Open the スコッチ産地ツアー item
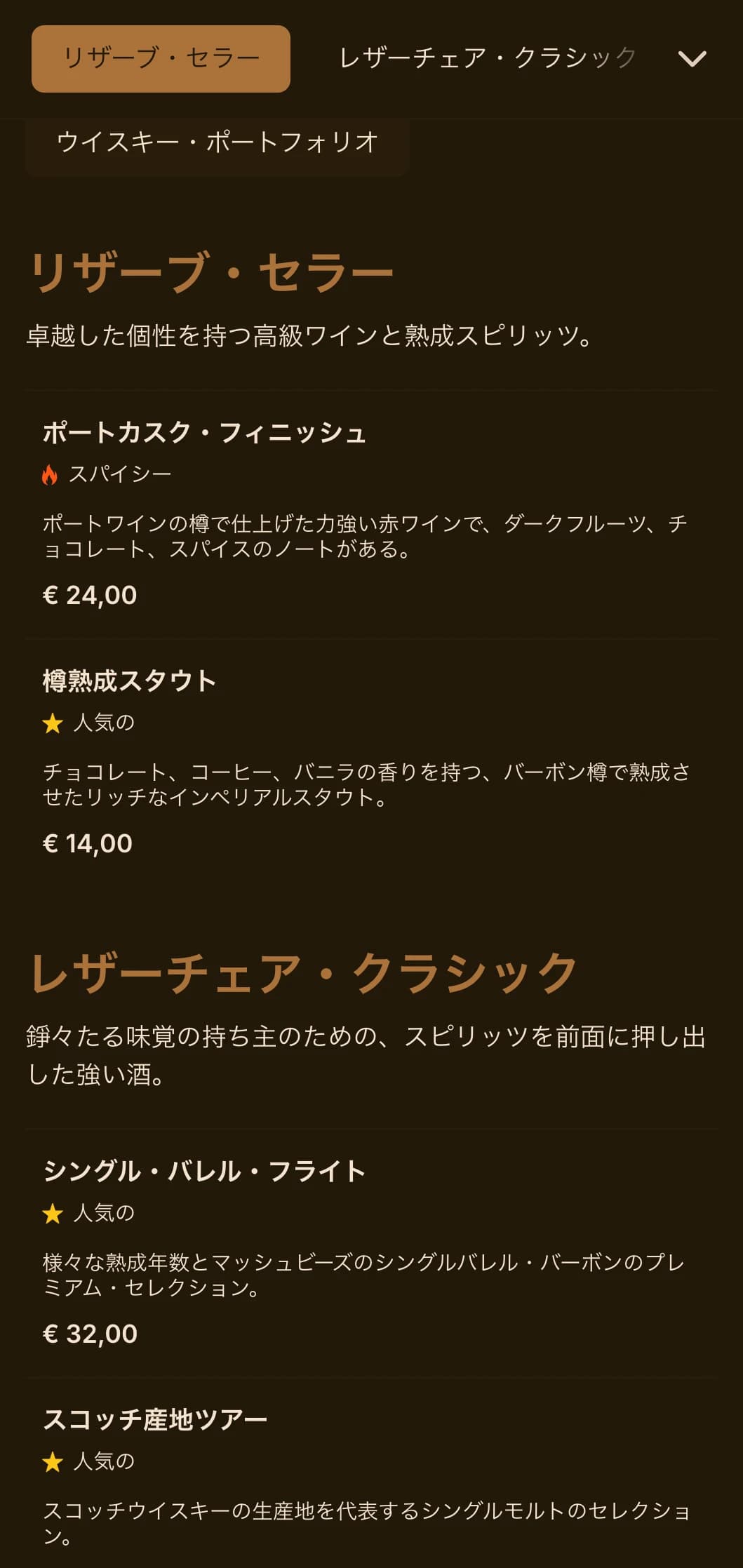 coord(155,1420)
